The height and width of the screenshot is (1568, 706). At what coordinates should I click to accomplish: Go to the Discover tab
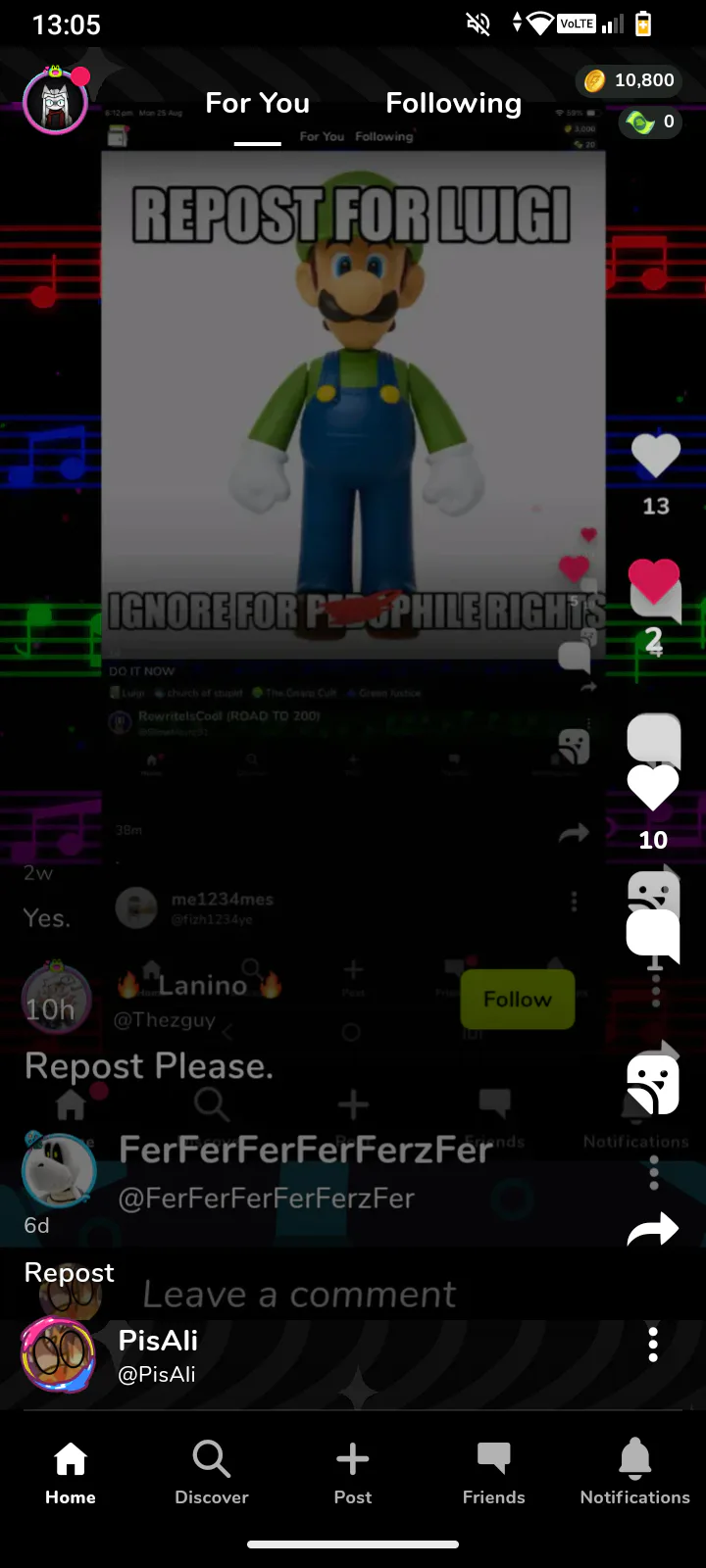point(212,1472)
